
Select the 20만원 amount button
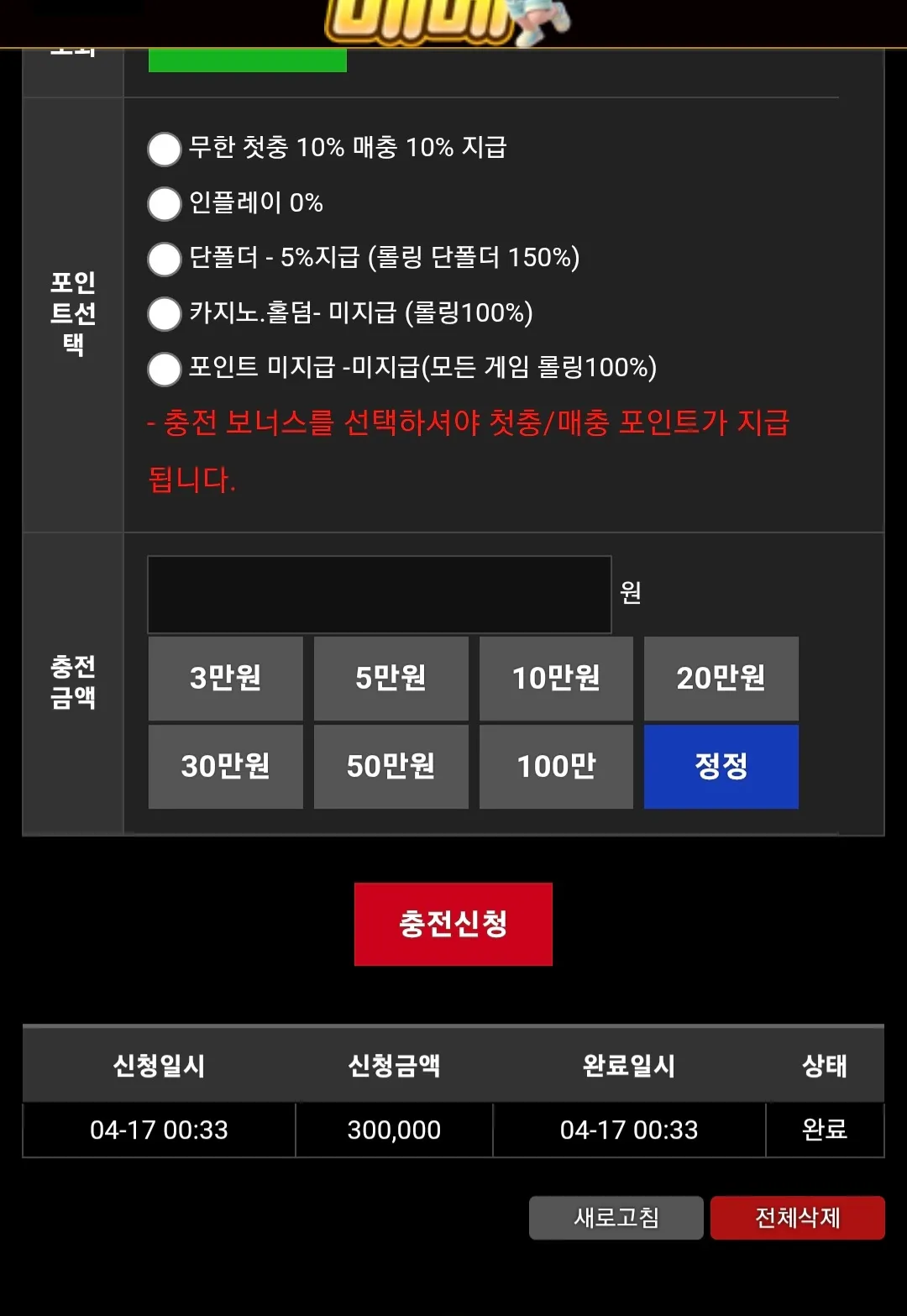[721, 678]
